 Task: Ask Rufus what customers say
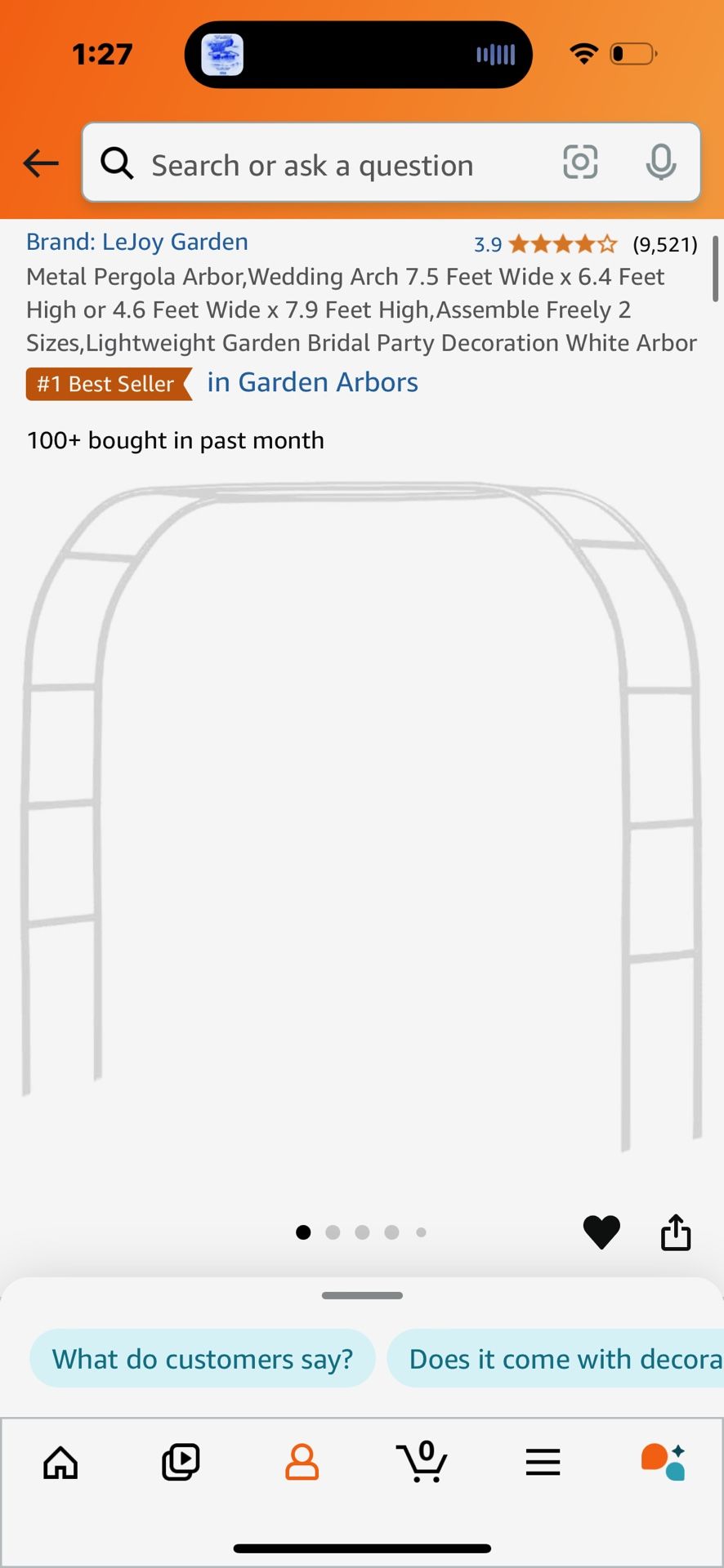tap(202, 1358)
